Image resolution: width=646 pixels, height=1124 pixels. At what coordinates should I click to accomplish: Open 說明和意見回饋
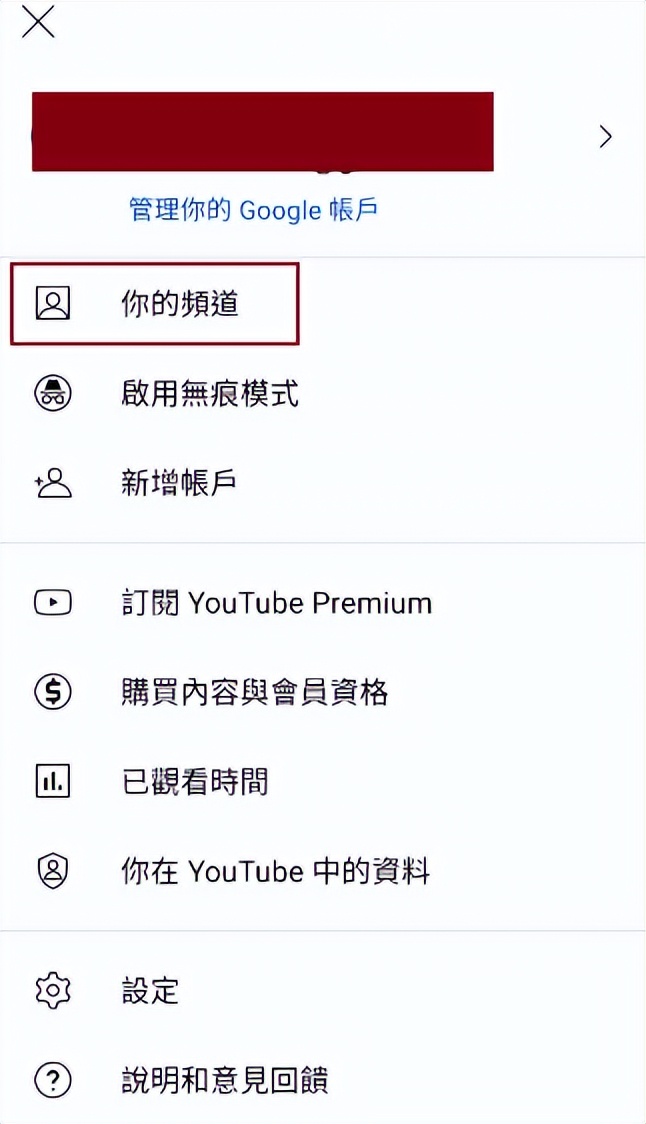[x=323, y=1079]
